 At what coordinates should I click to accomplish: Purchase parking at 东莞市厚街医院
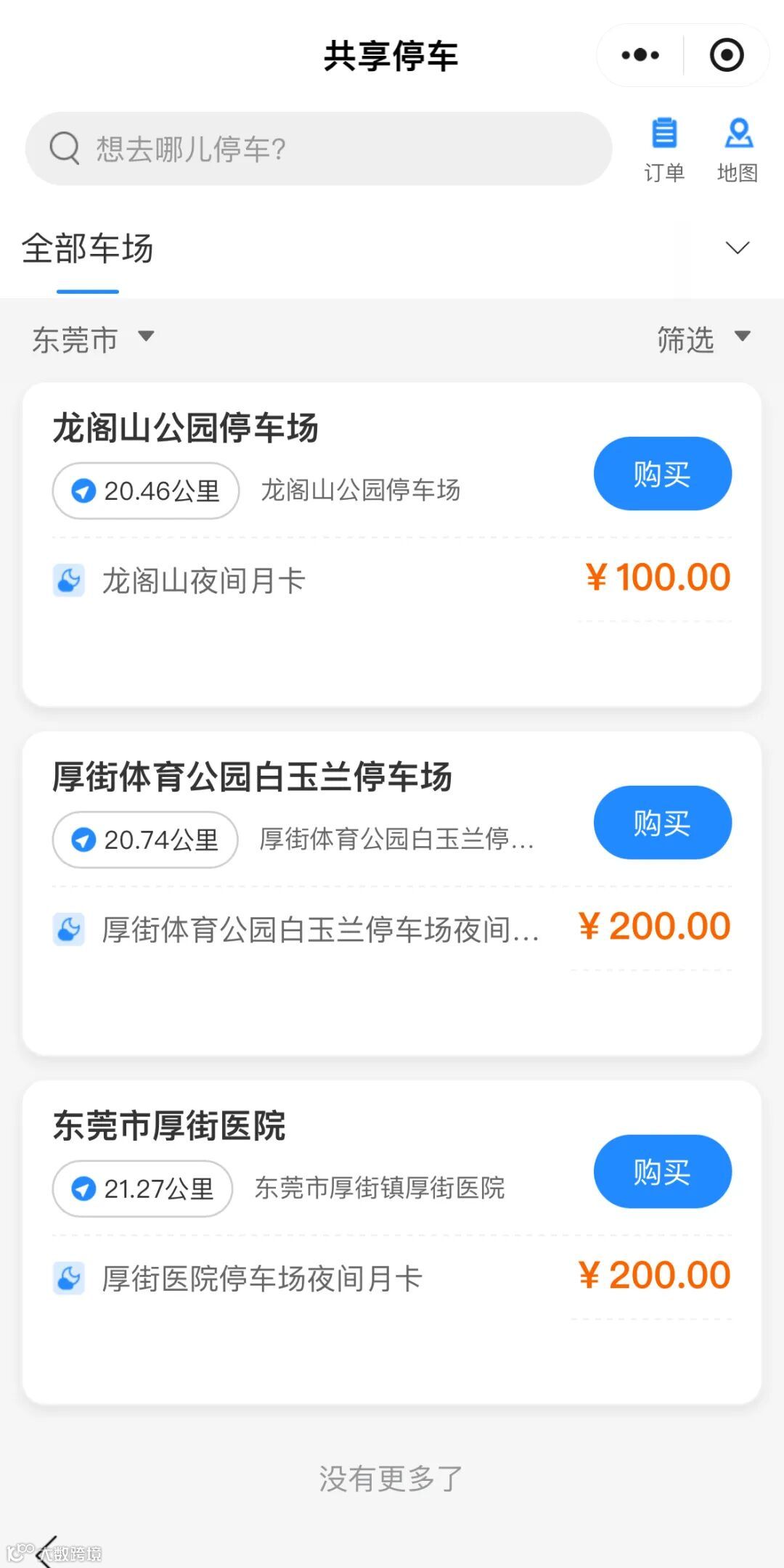pyautogui.click(x=662, y=1172)
